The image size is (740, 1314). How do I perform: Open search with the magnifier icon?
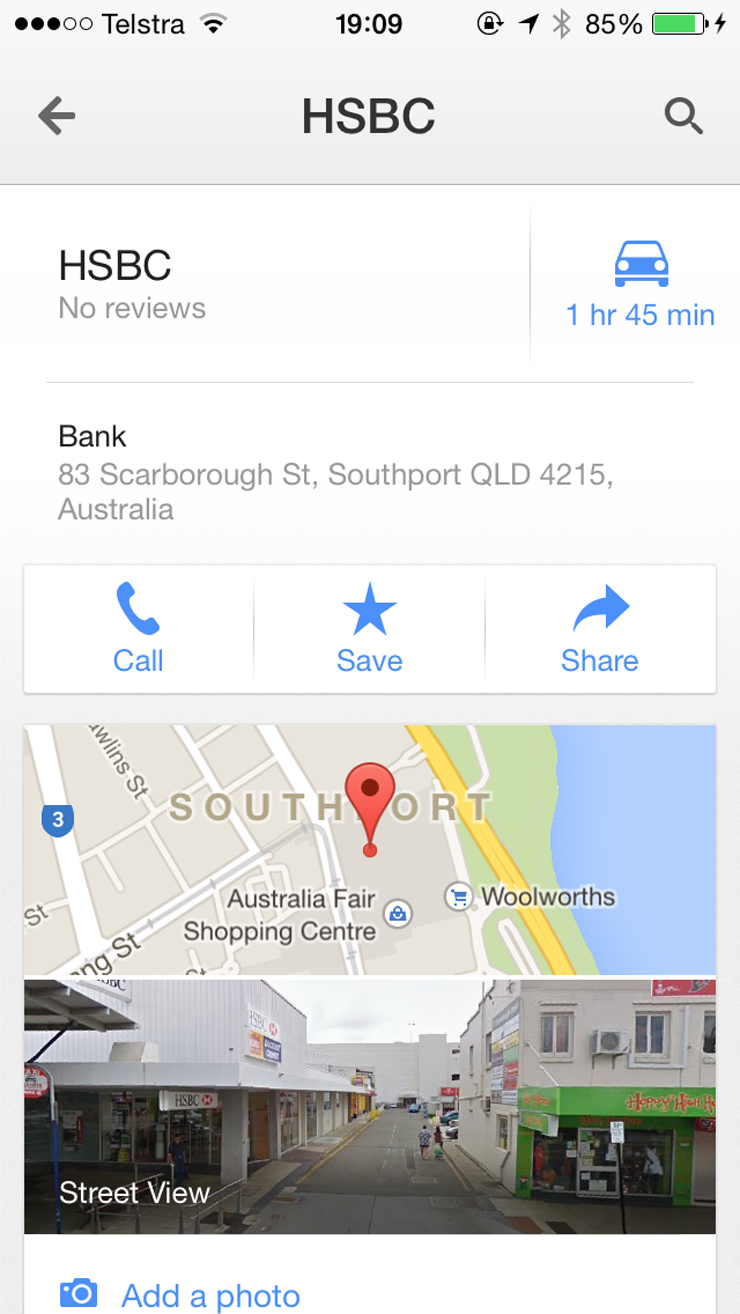click(684, 117)
